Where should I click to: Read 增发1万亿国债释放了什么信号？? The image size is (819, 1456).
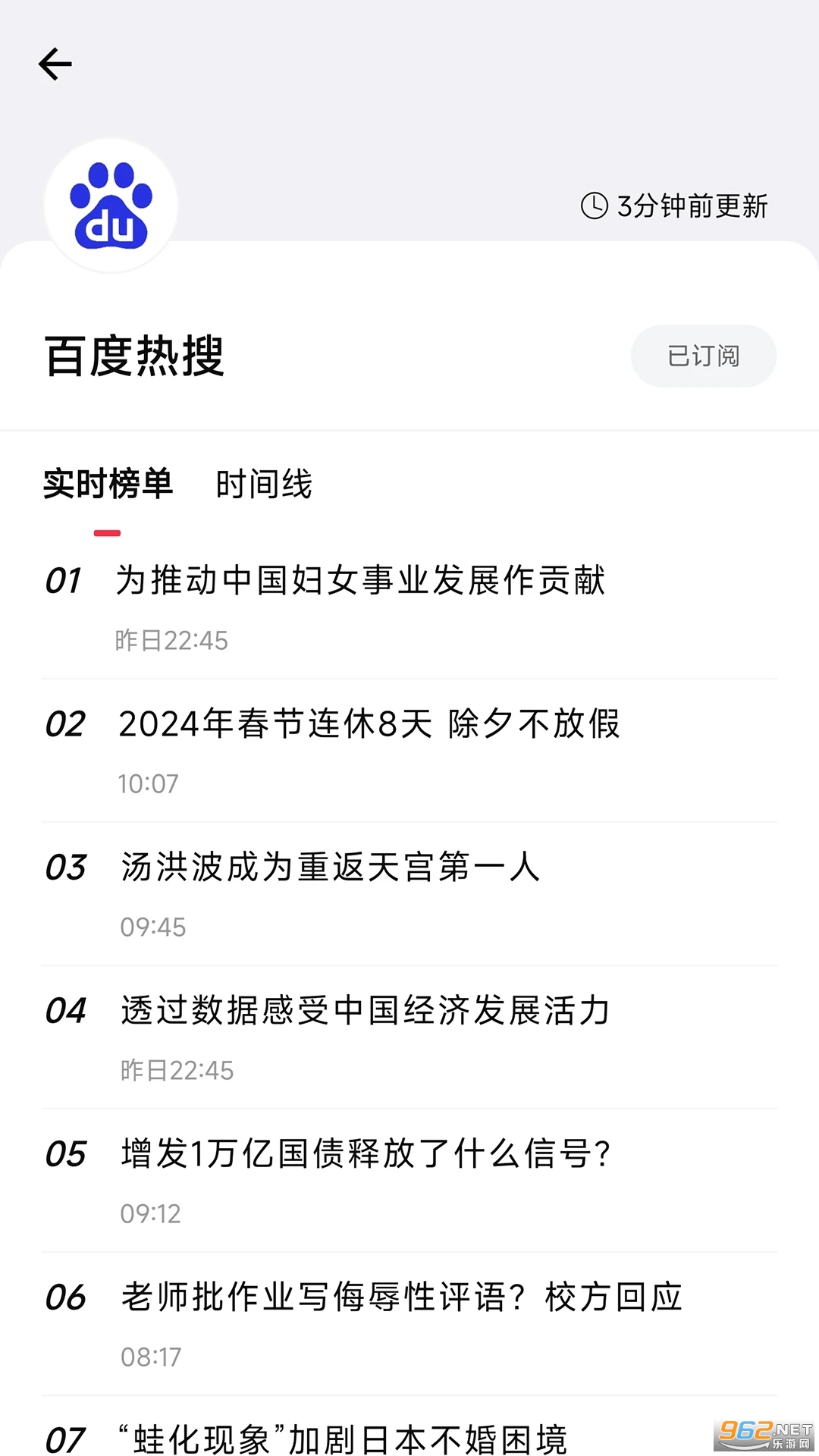click(366, 1154)
